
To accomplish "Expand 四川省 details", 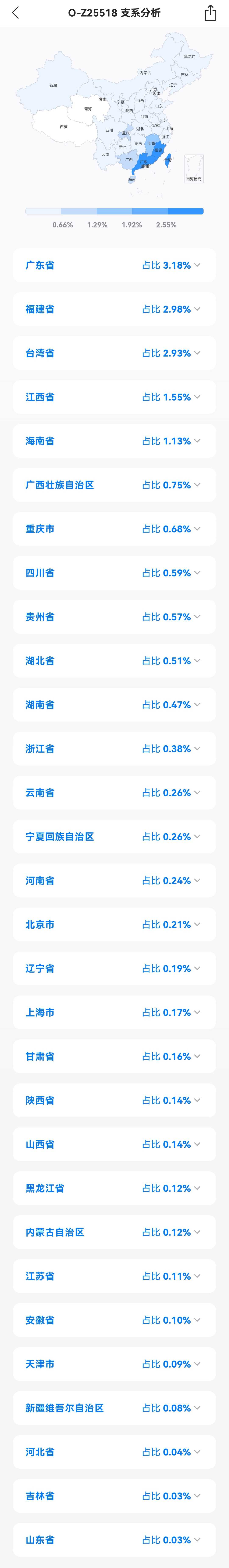I will (x=114, y=573).
